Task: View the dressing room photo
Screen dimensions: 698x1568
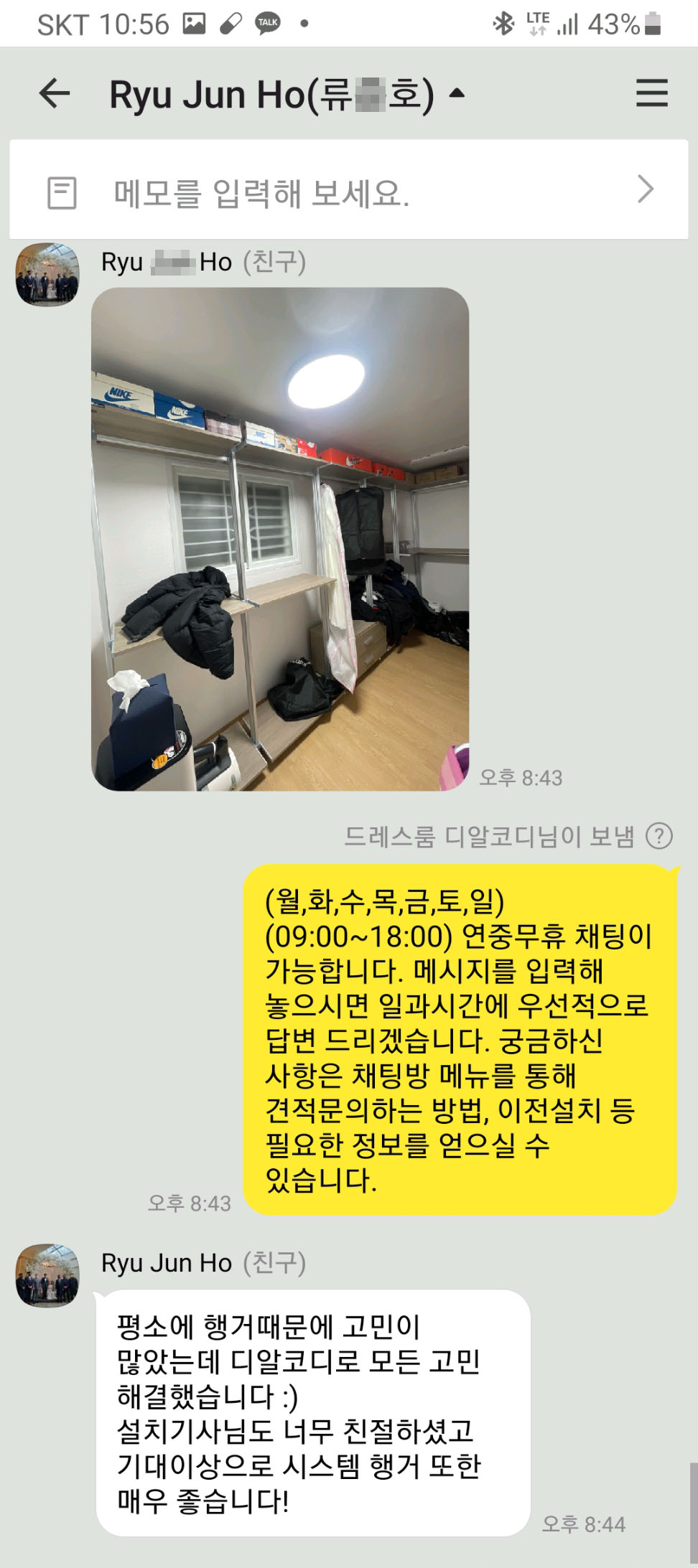Action: (280, 539)
